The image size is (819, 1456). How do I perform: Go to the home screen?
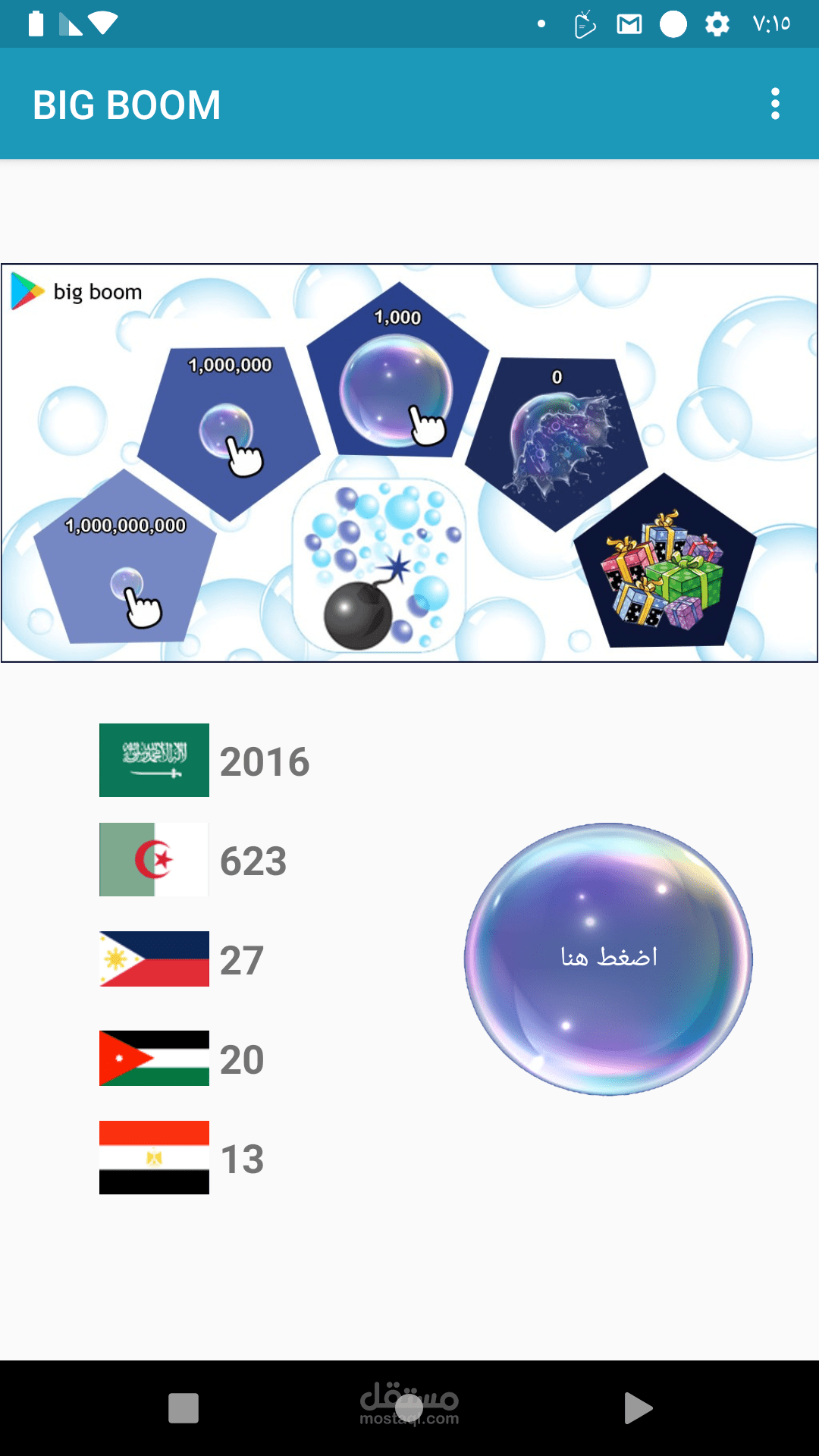coord(409,1408)
